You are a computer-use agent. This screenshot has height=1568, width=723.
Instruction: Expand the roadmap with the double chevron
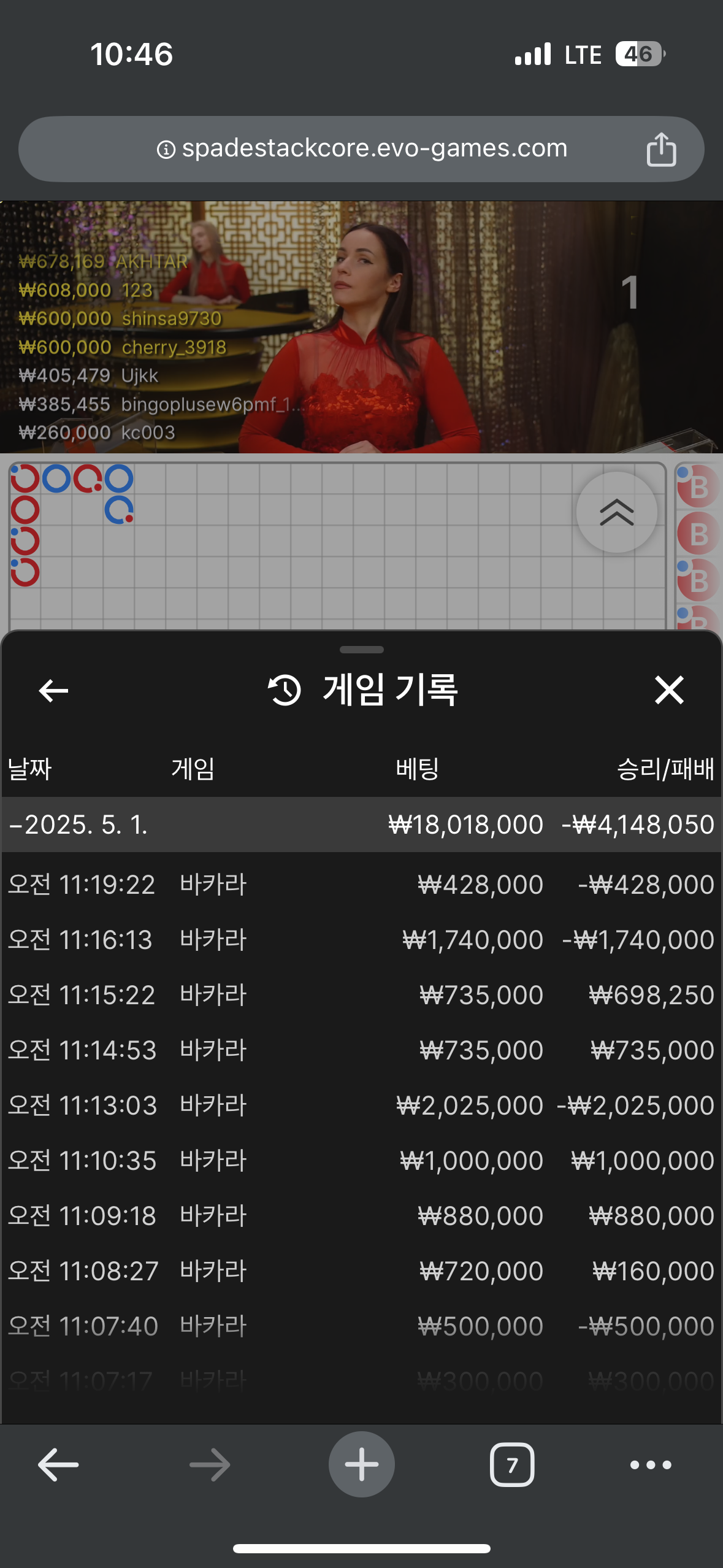pyautogui.click(x=616, y=512)
